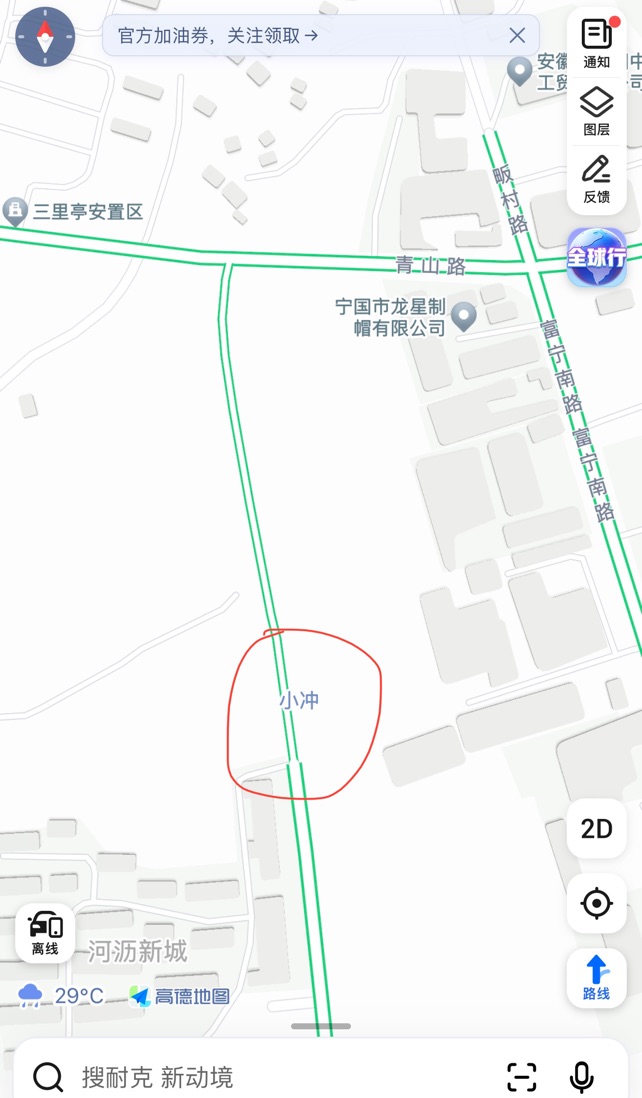View weather details at 29°C

[62, 995]
